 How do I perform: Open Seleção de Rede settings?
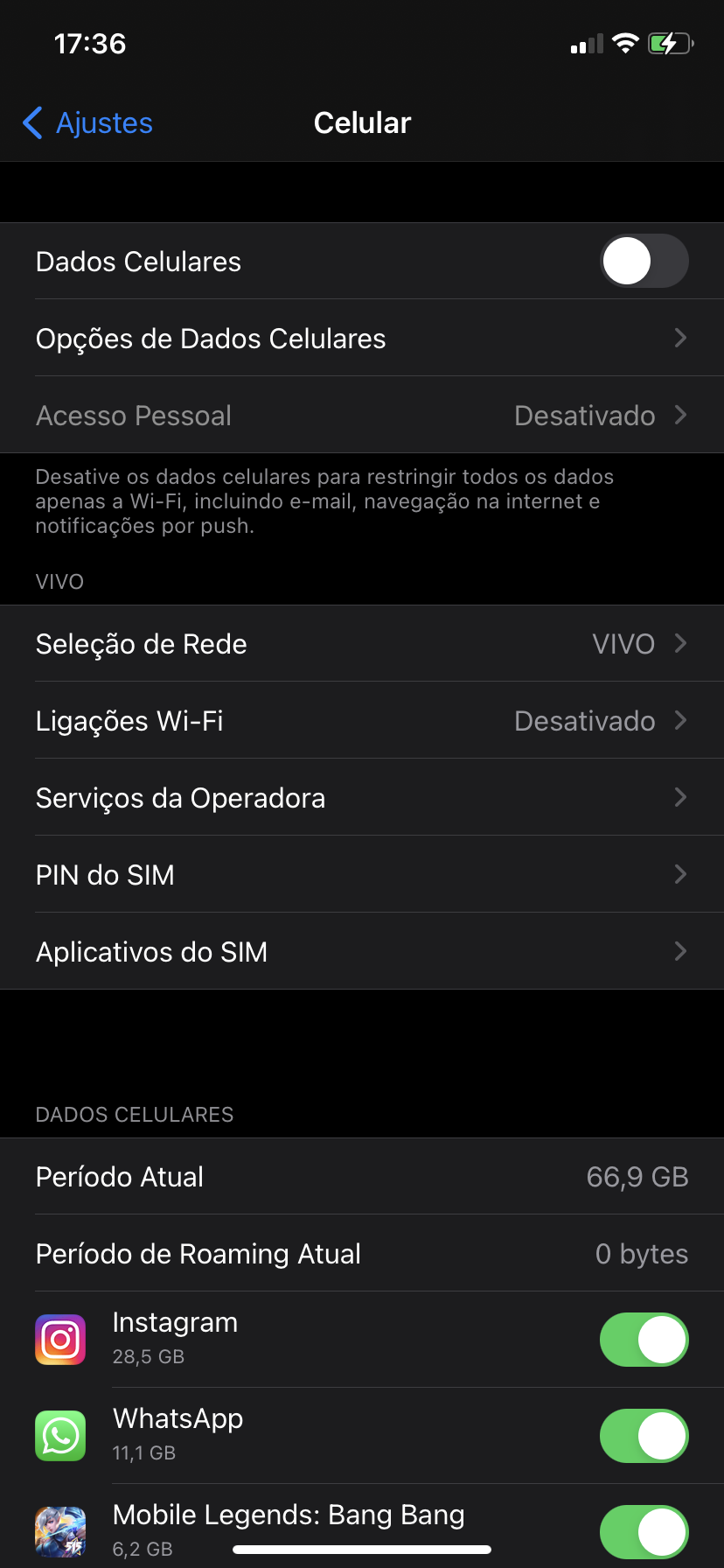[x=362, y=644]
